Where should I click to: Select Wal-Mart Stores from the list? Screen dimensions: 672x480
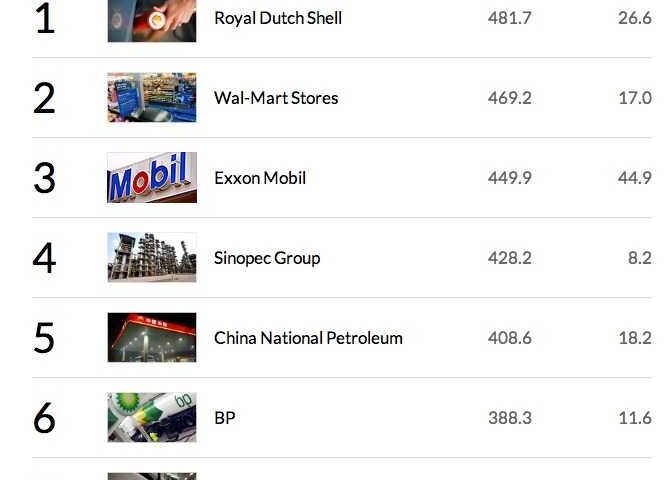(x=276, y=98)
